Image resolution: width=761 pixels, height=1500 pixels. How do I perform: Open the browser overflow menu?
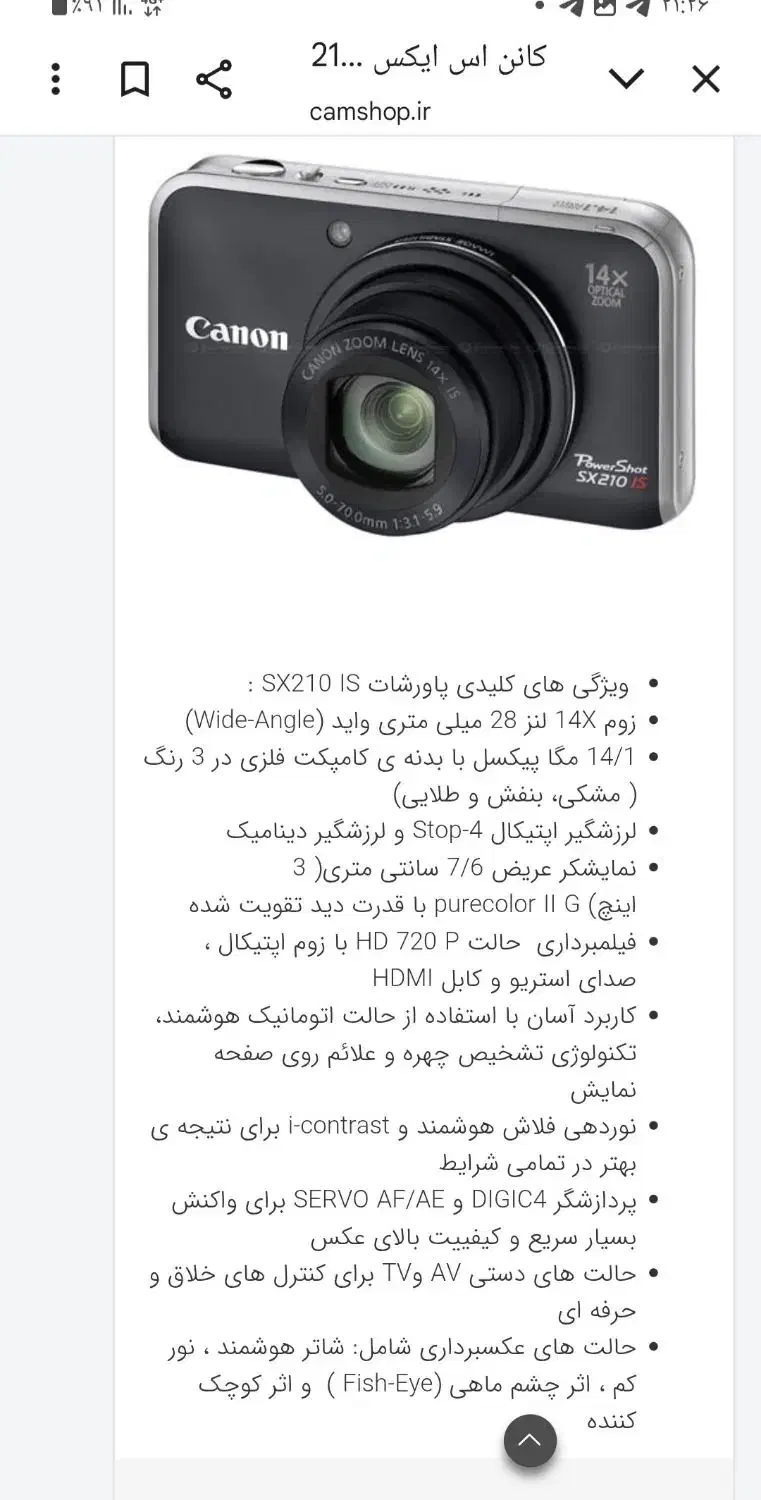point(57,78)
